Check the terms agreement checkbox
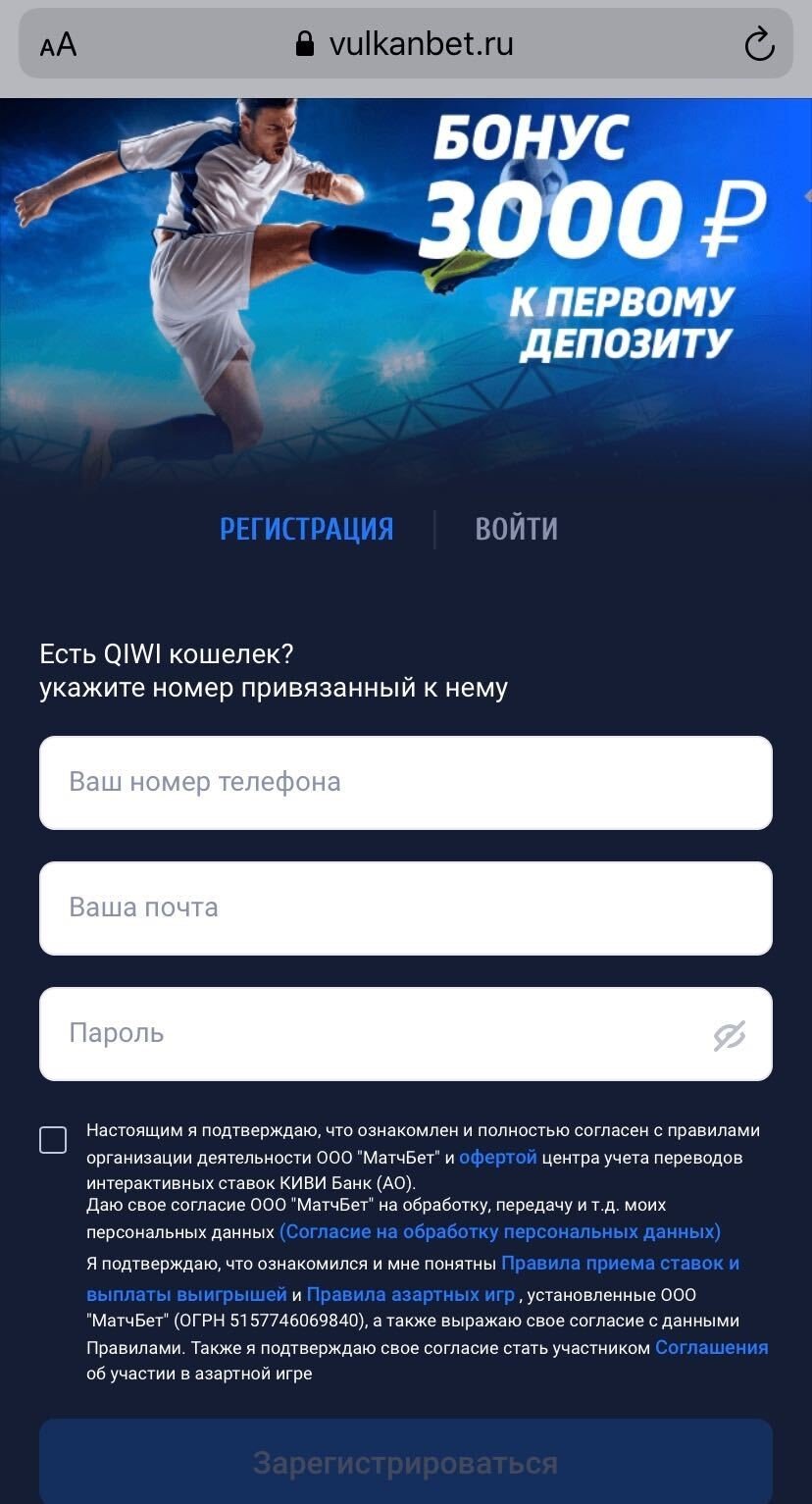812x1504 pixels. point(53,1140)
